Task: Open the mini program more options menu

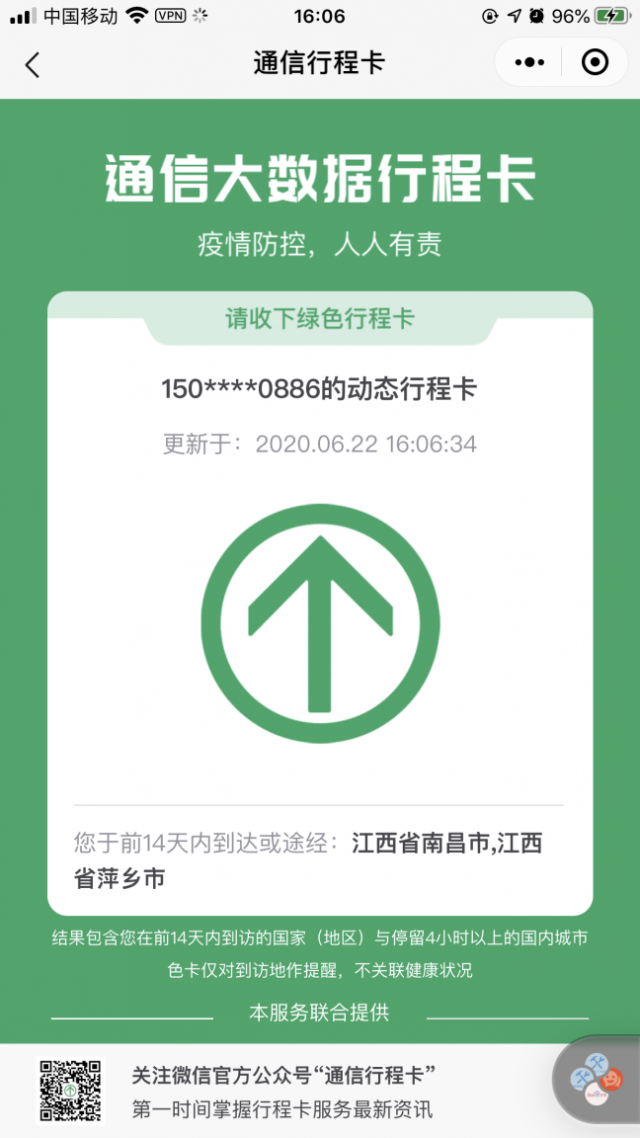Action: point(530,63)
